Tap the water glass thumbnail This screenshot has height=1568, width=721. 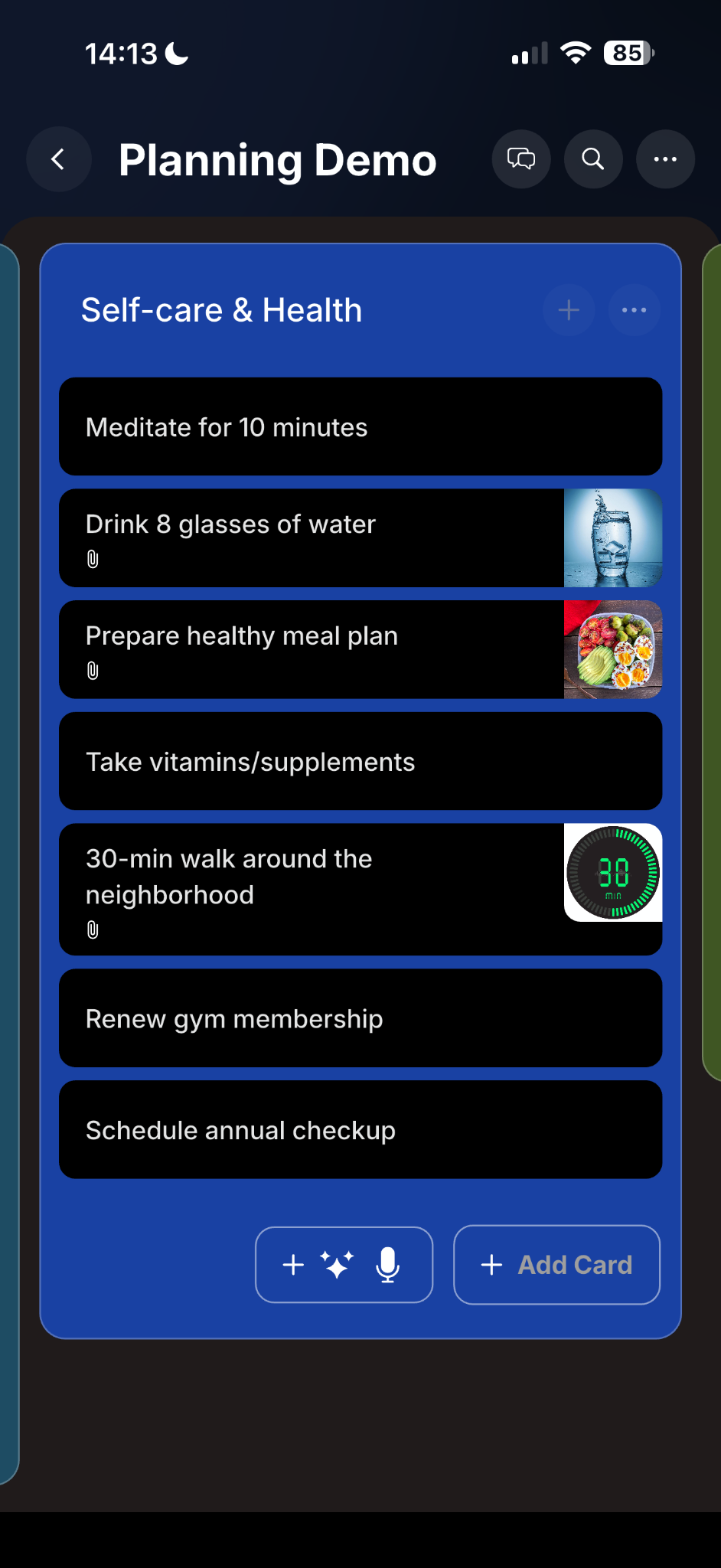click(x=613, y=537)
